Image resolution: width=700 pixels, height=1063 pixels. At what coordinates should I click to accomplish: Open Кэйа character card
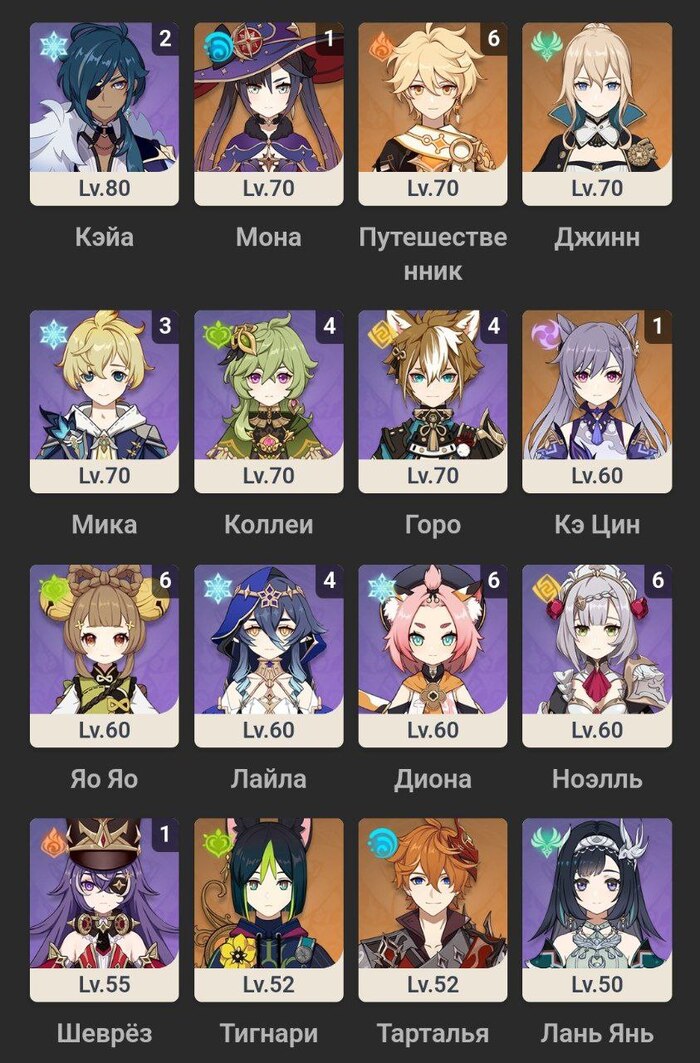coord(104,114)
